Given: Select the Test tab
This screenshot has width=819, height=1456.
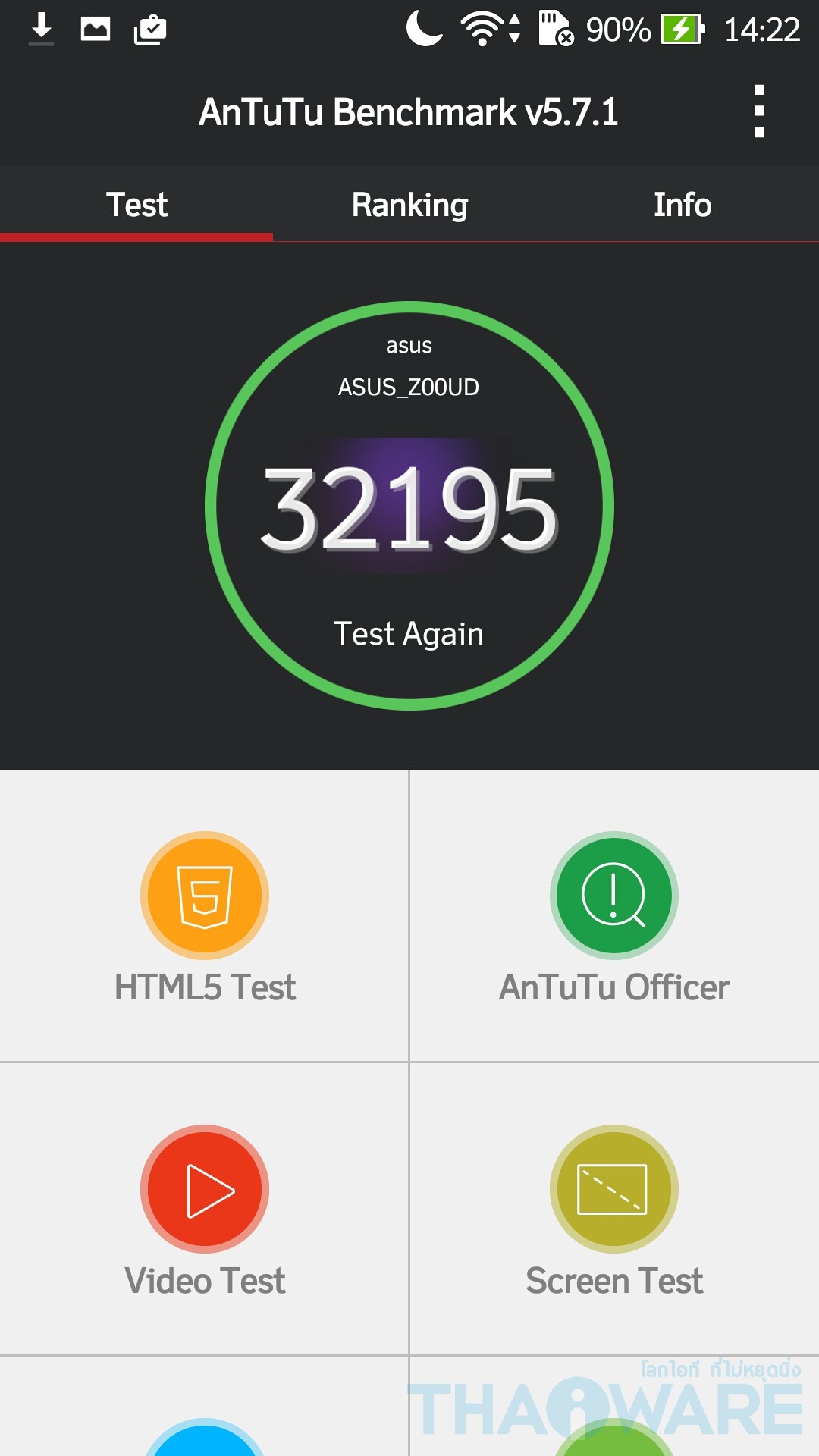Looking at the screenshot, I should pyautogui.click(x=136, y=205).
